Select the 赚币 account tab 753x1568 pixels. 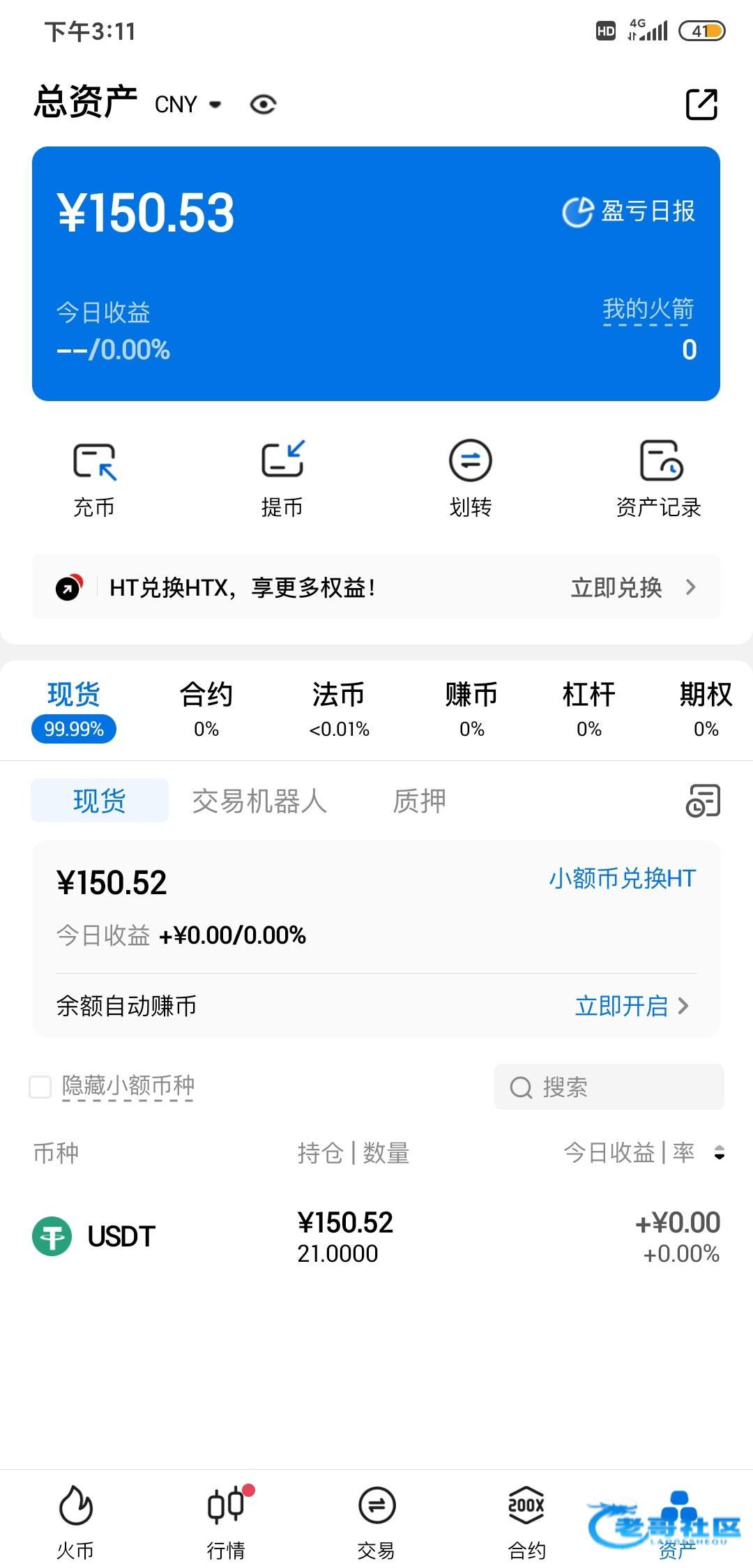coord(471,709)
